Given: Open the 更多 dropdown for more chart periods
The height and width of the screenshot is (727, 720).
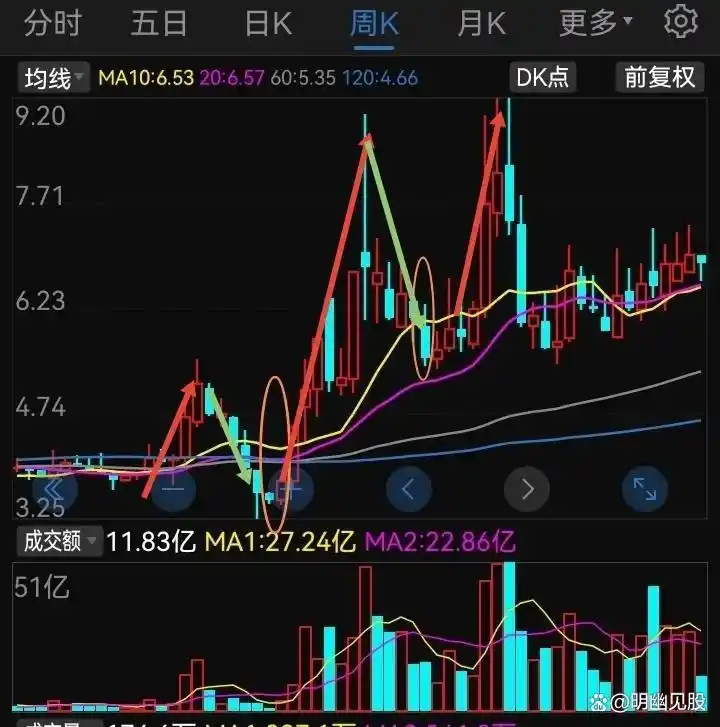Looking at the screenshot, I should point(590,22).
